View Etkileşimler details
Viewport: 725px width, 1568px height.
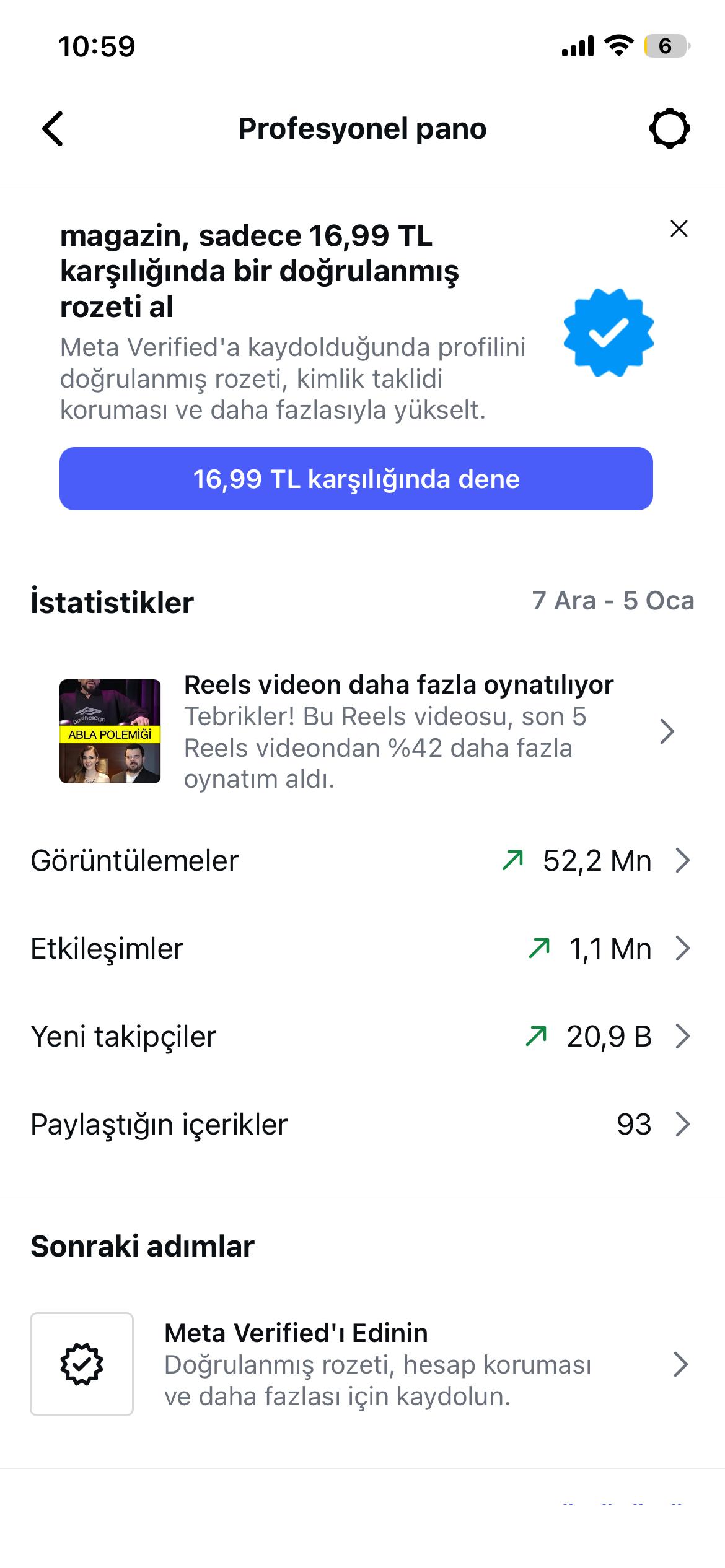362,948
